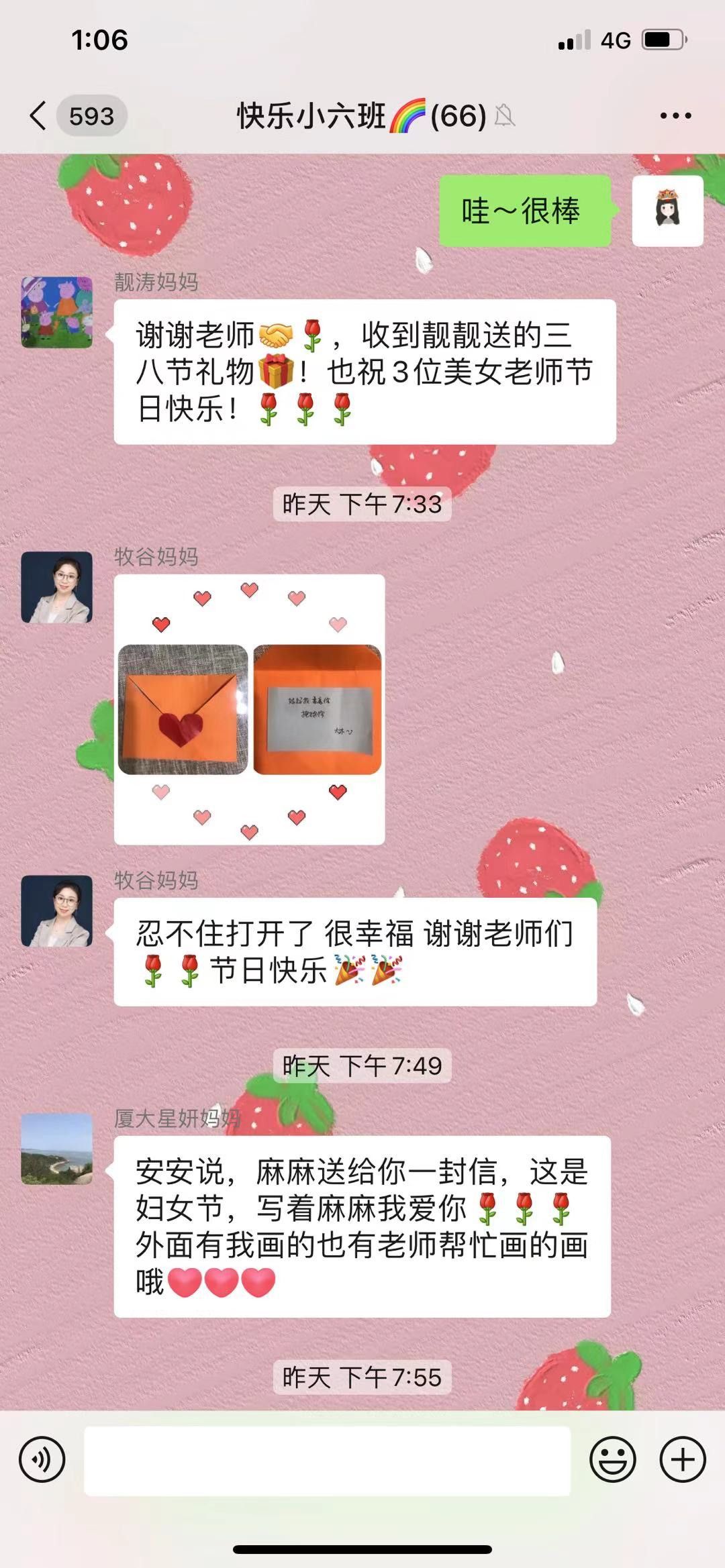Focus the message text field
Screen dimensions: 725x1568
coord(327,1461)
